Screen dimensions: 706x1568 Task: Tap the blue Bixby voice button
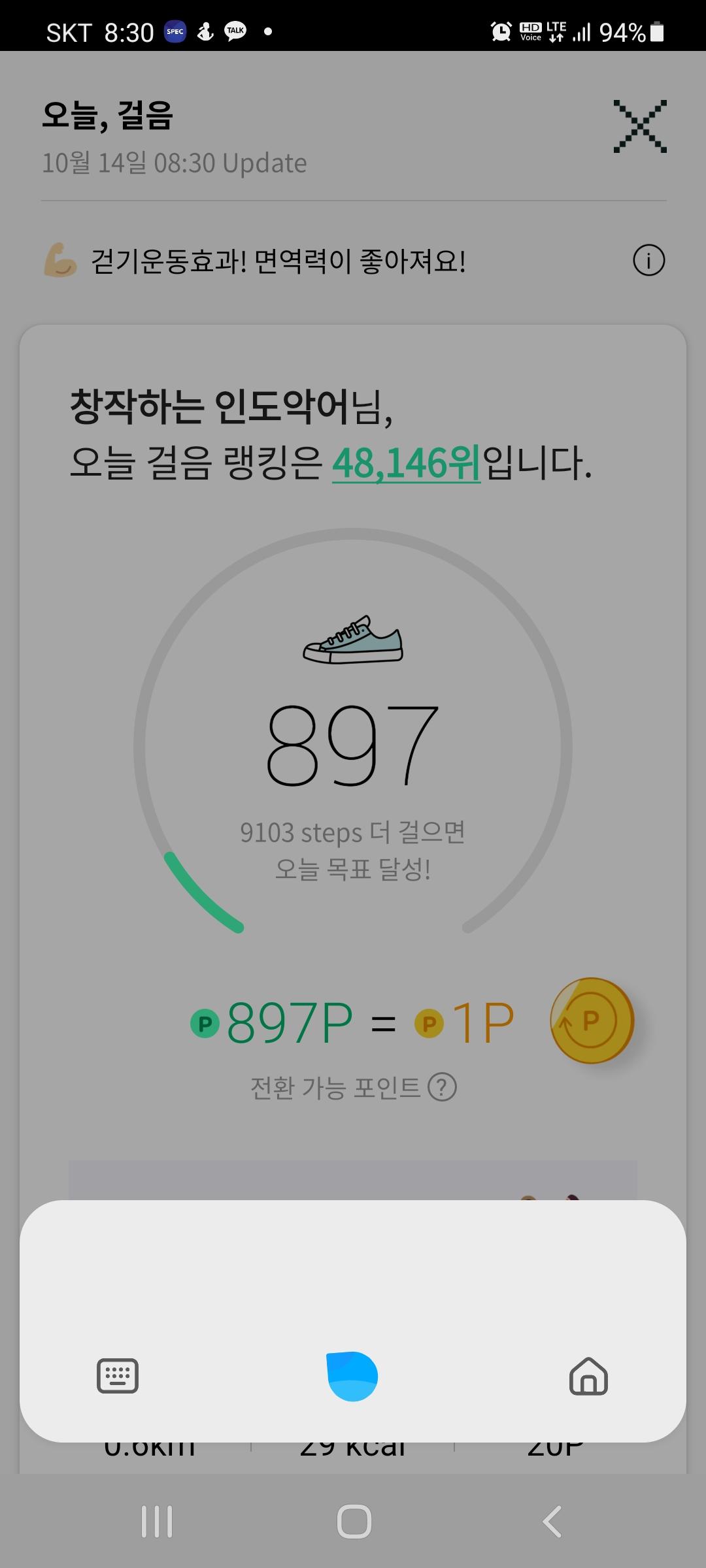352,1376
